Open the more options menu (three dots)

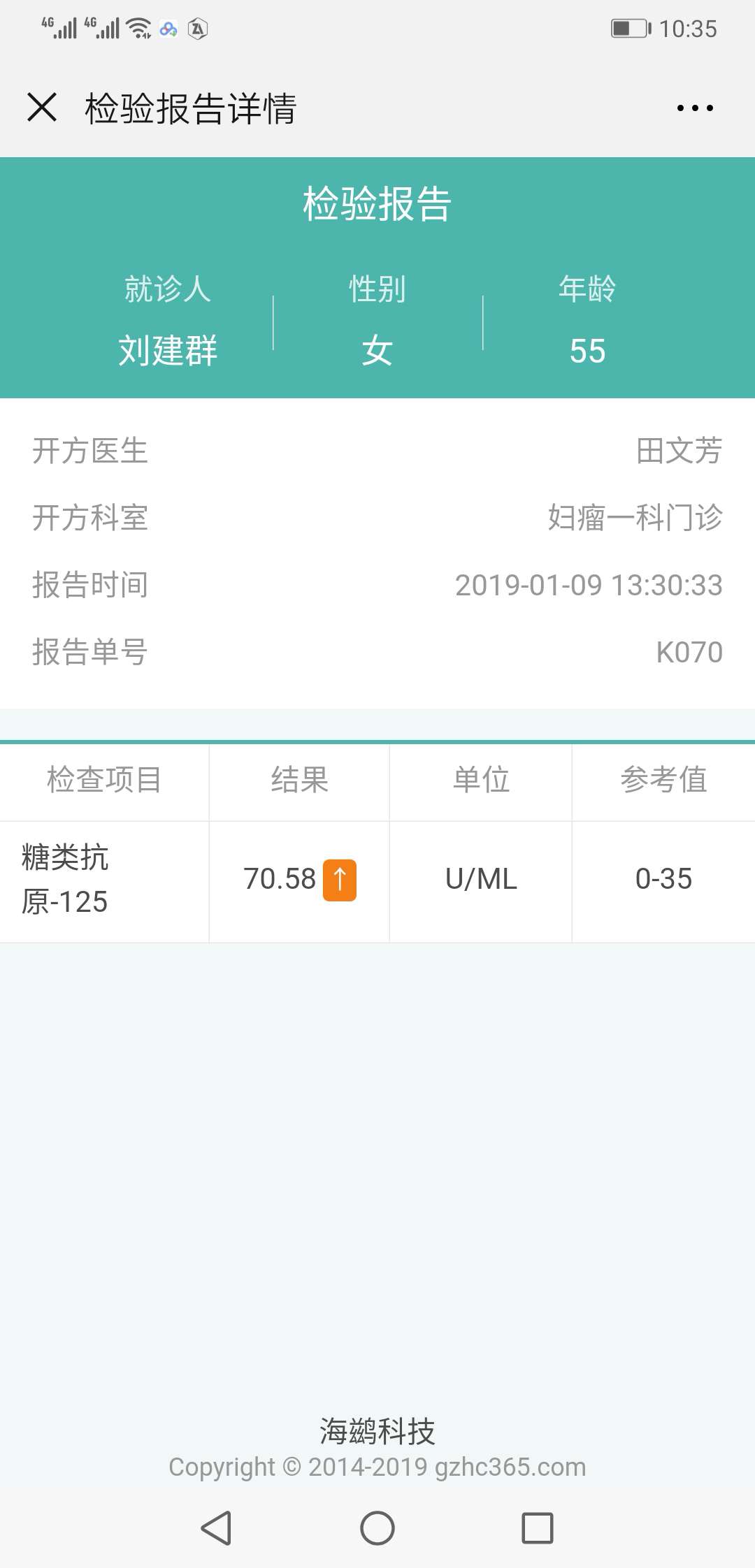694,107
